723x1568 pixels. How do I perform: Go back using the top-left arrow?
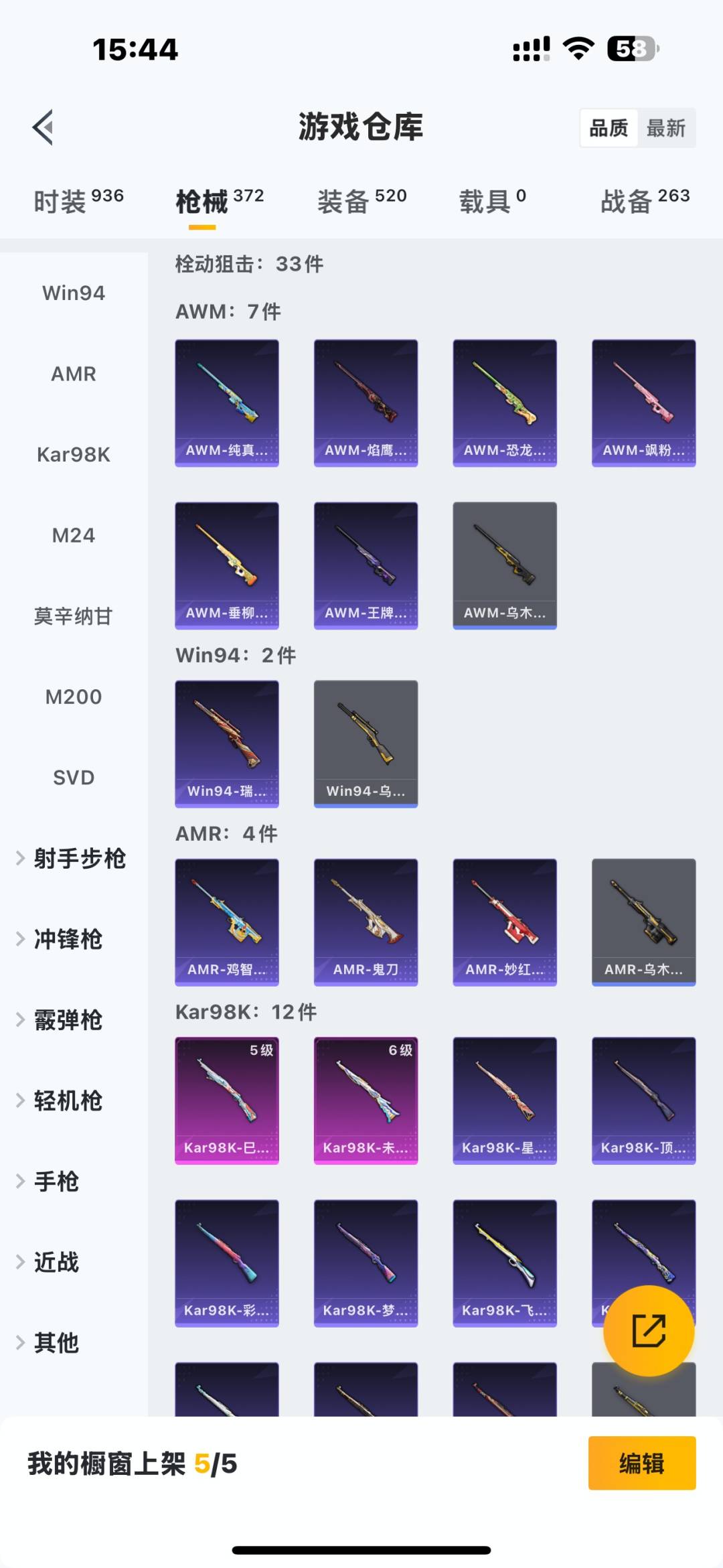point(43,127)
